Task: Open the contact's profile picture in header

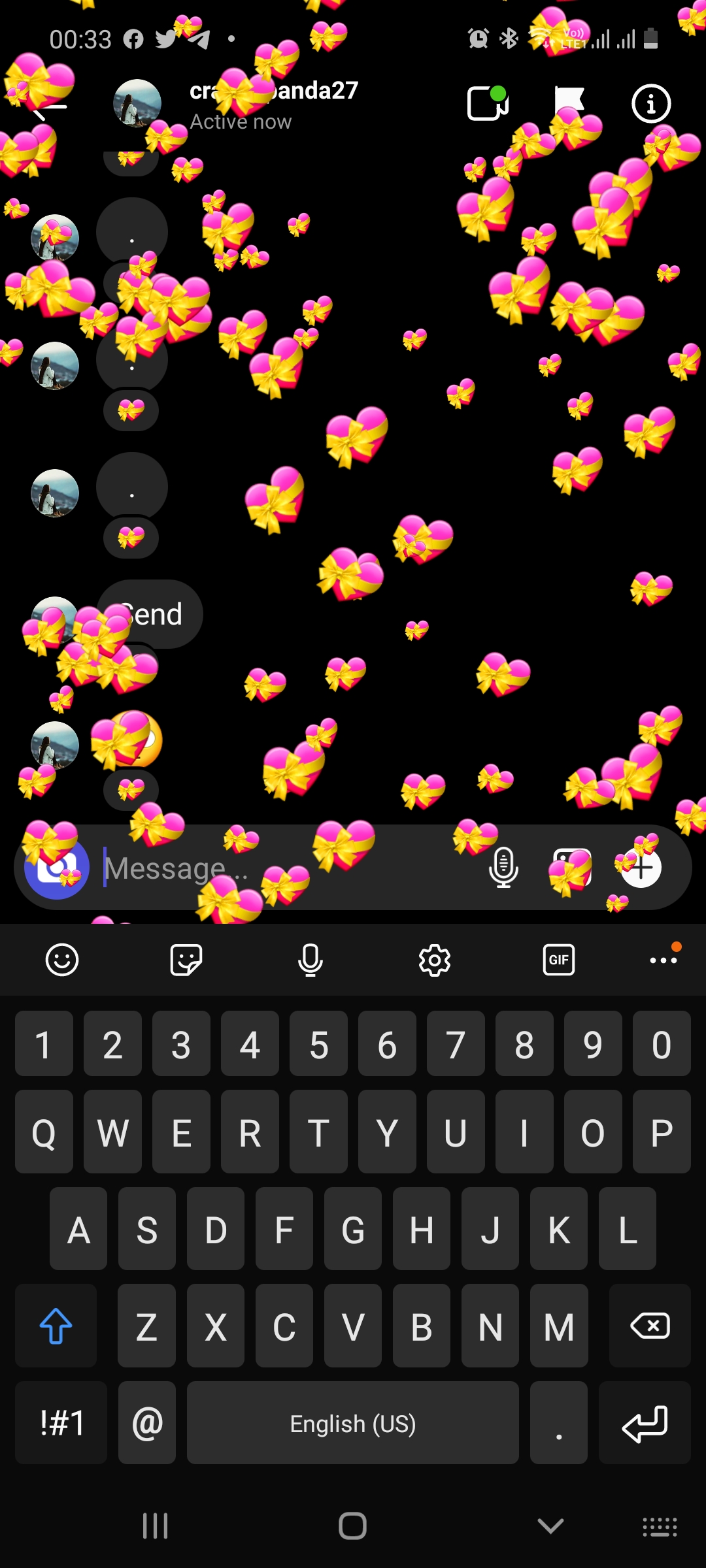Action: [x=137, y=103]
